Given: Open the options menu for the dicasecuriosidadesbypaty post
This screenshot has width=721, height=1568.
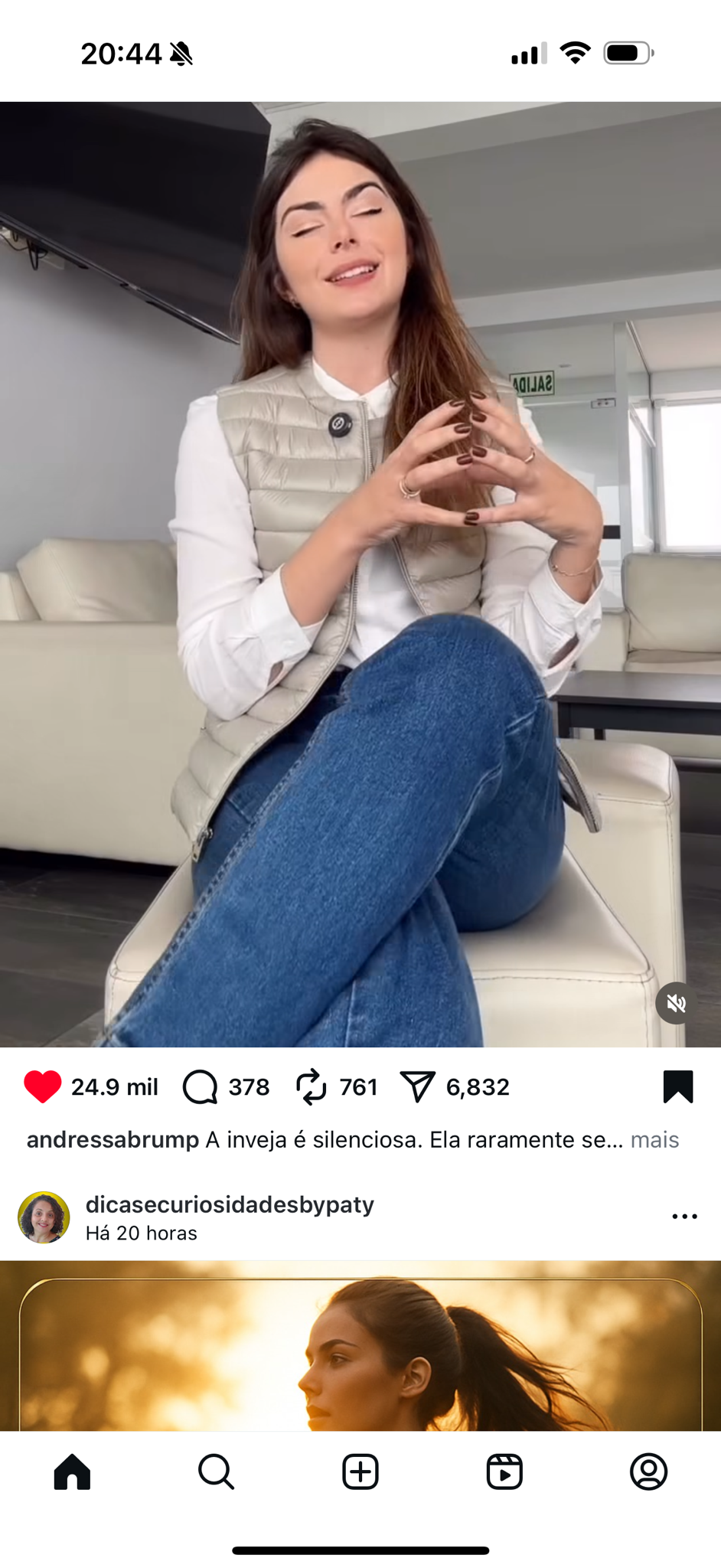Looking at the screenshot, I should [684, 1217].
